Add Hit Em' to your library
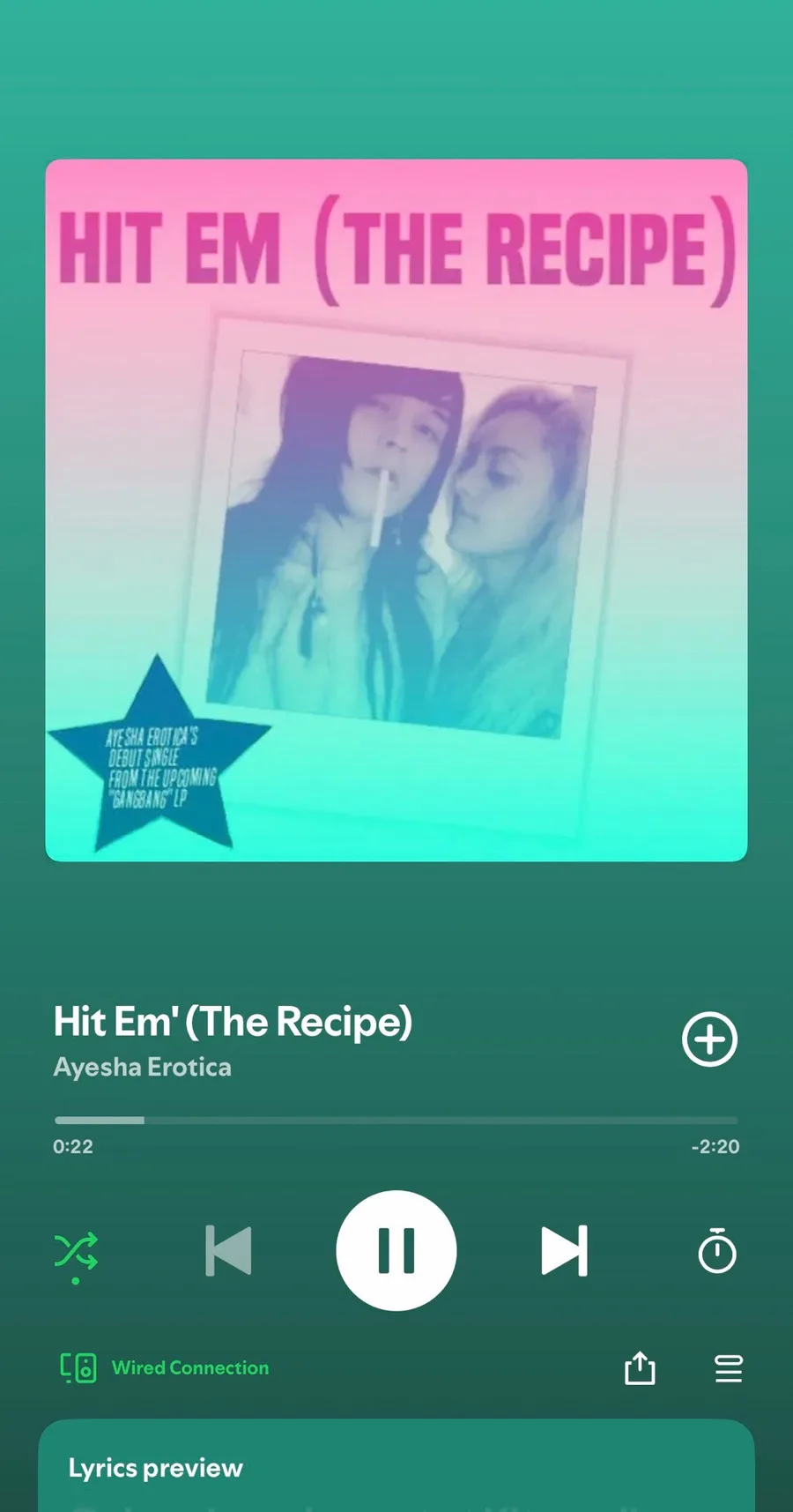793x1512 pixels. [x=709, y=1039]
